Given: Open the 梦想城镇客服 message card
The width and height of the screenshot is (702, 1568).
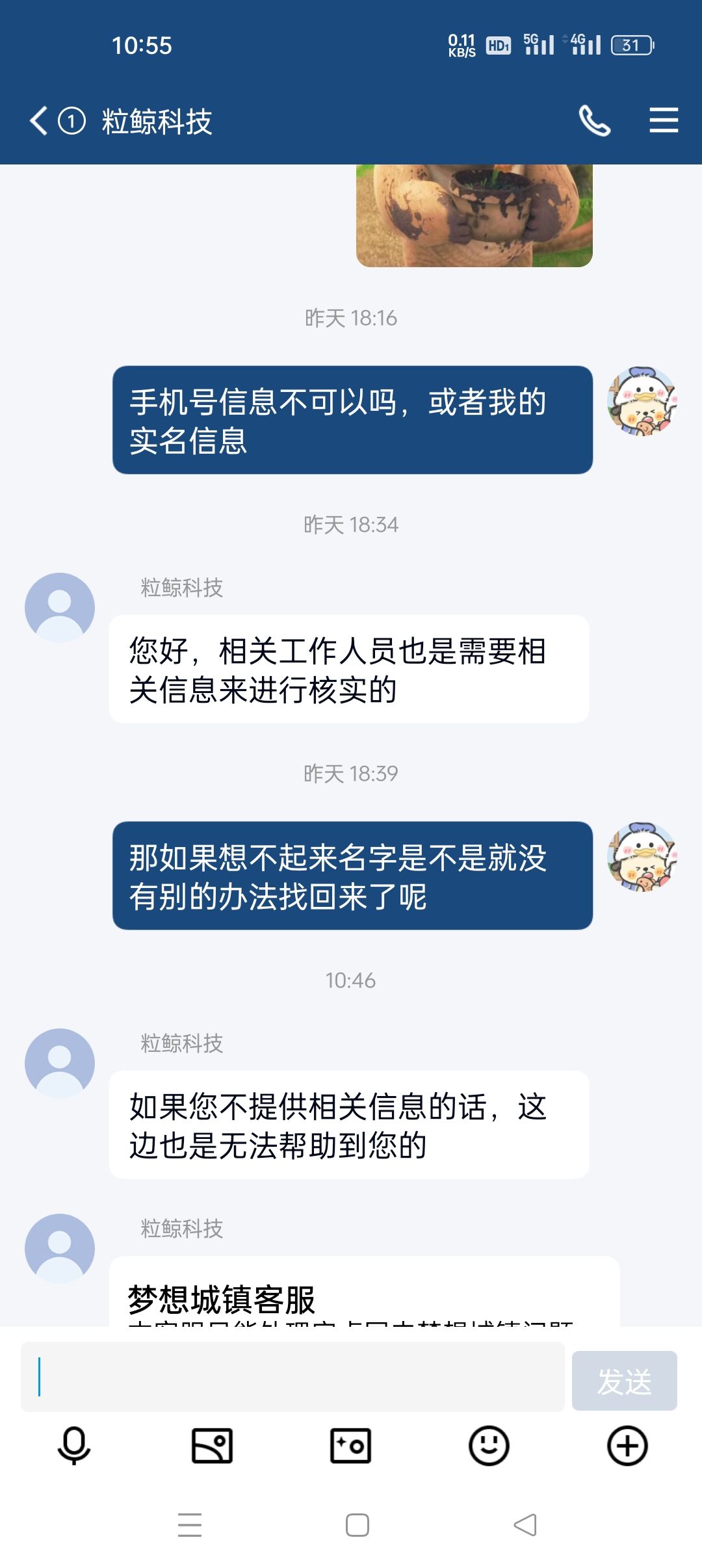Looking at the screenshot, I should click(364, 1292).
